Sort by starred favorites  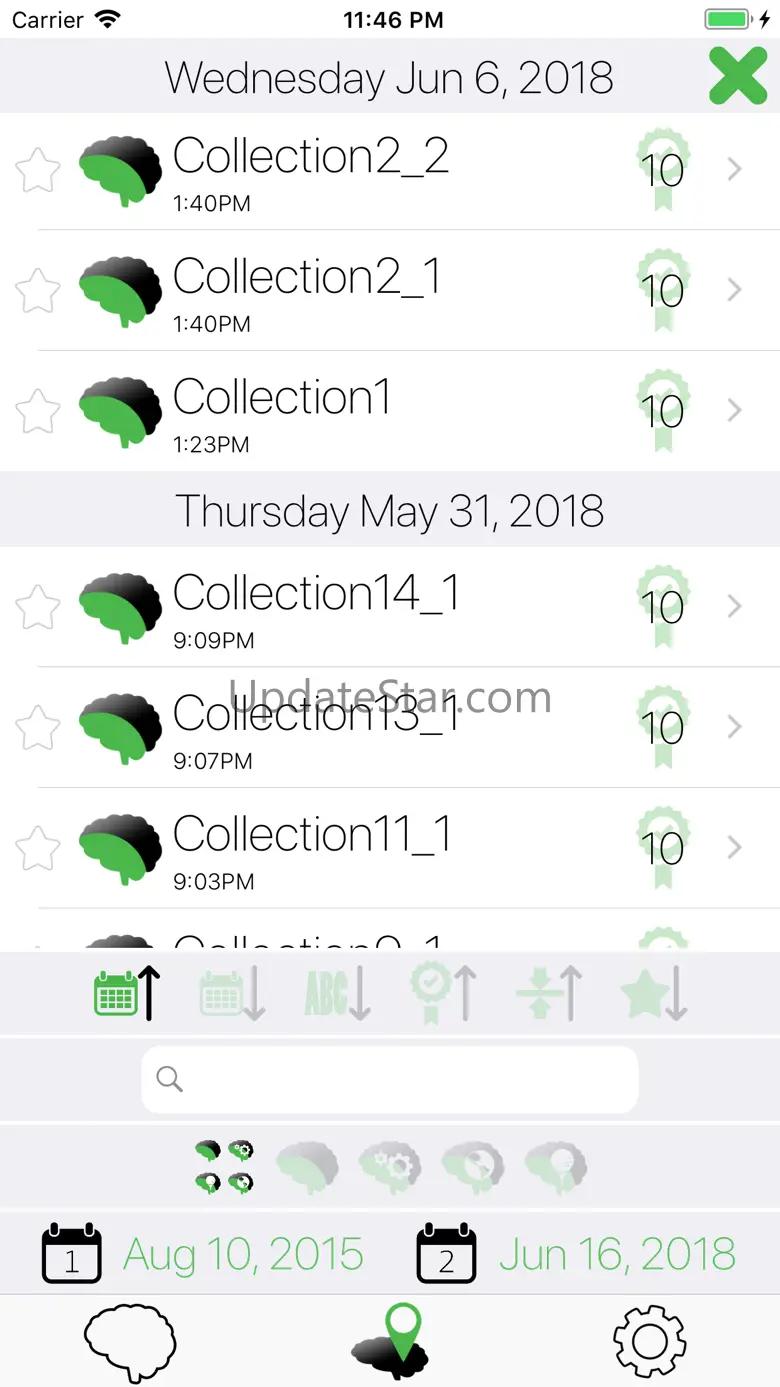pyautogui.click(x=653, y=993)
